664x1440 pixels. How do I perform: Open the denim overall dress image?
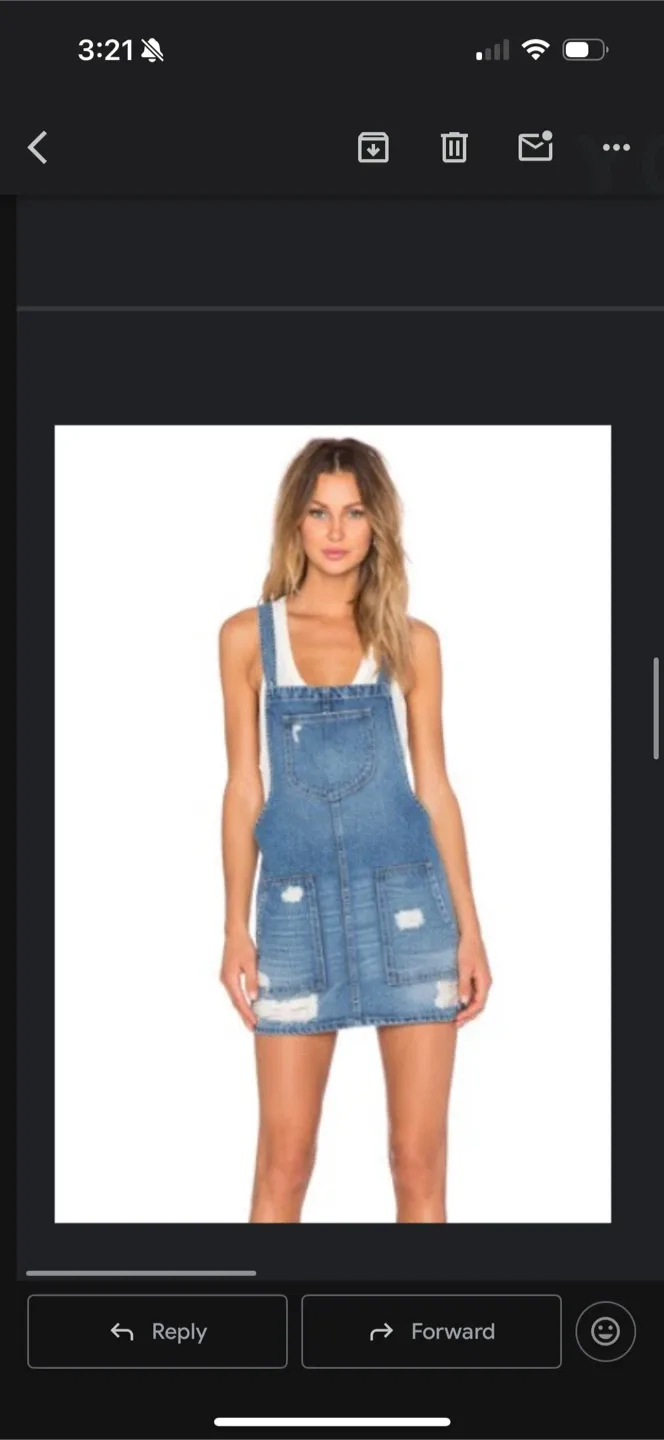pyautogui.click(x=332, y=823)
